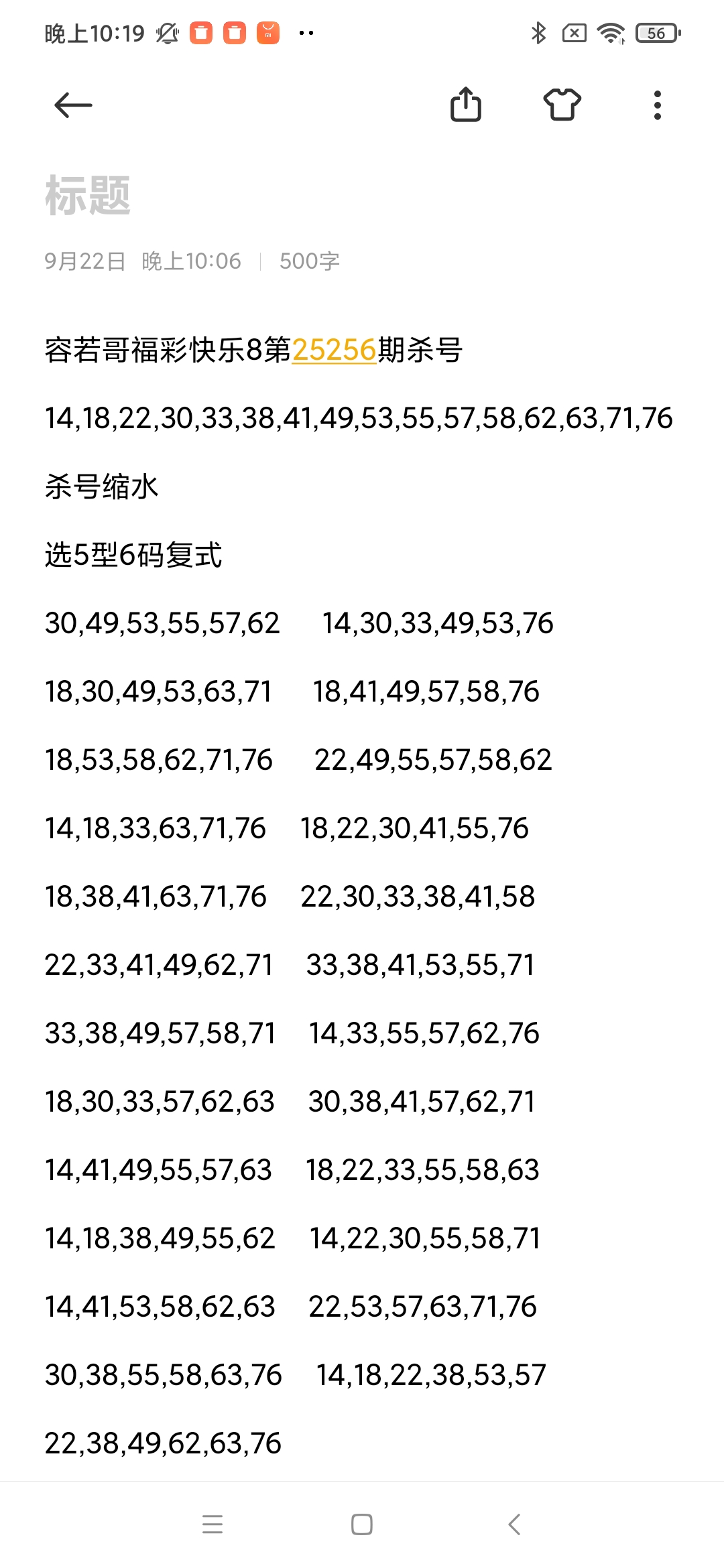Open the highlighted number 25256 link
The width and height of the screenshot is (724, 1568).
(334, 350)
